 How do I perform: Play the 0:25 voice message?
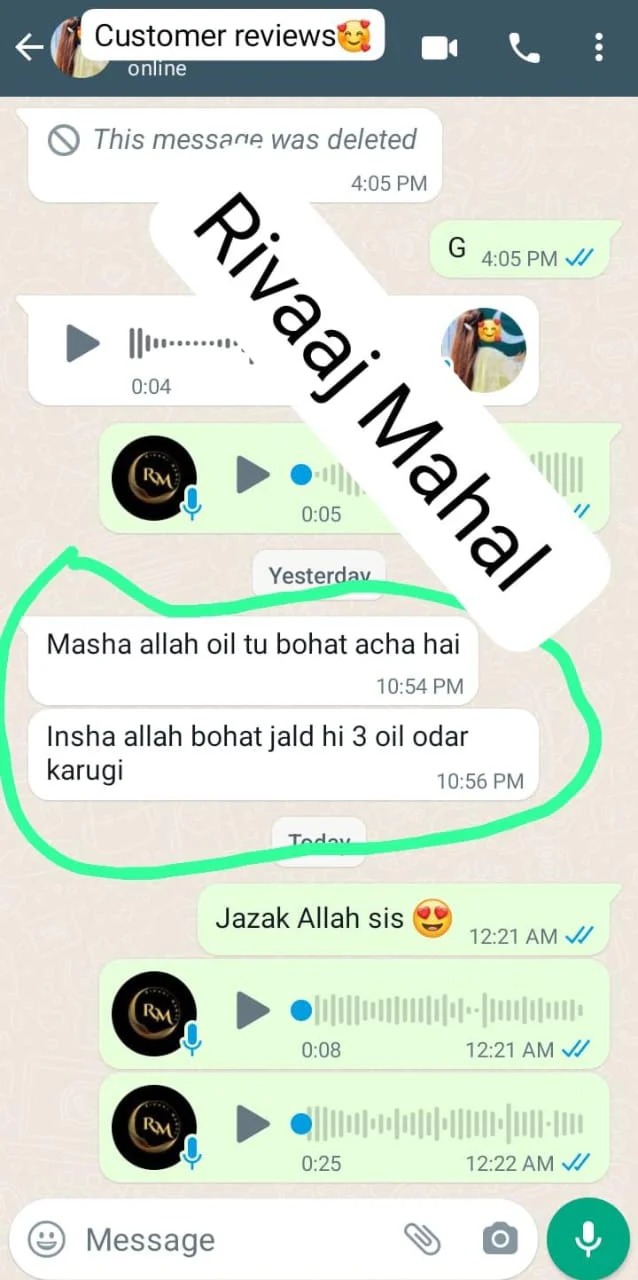(253, 1124)
